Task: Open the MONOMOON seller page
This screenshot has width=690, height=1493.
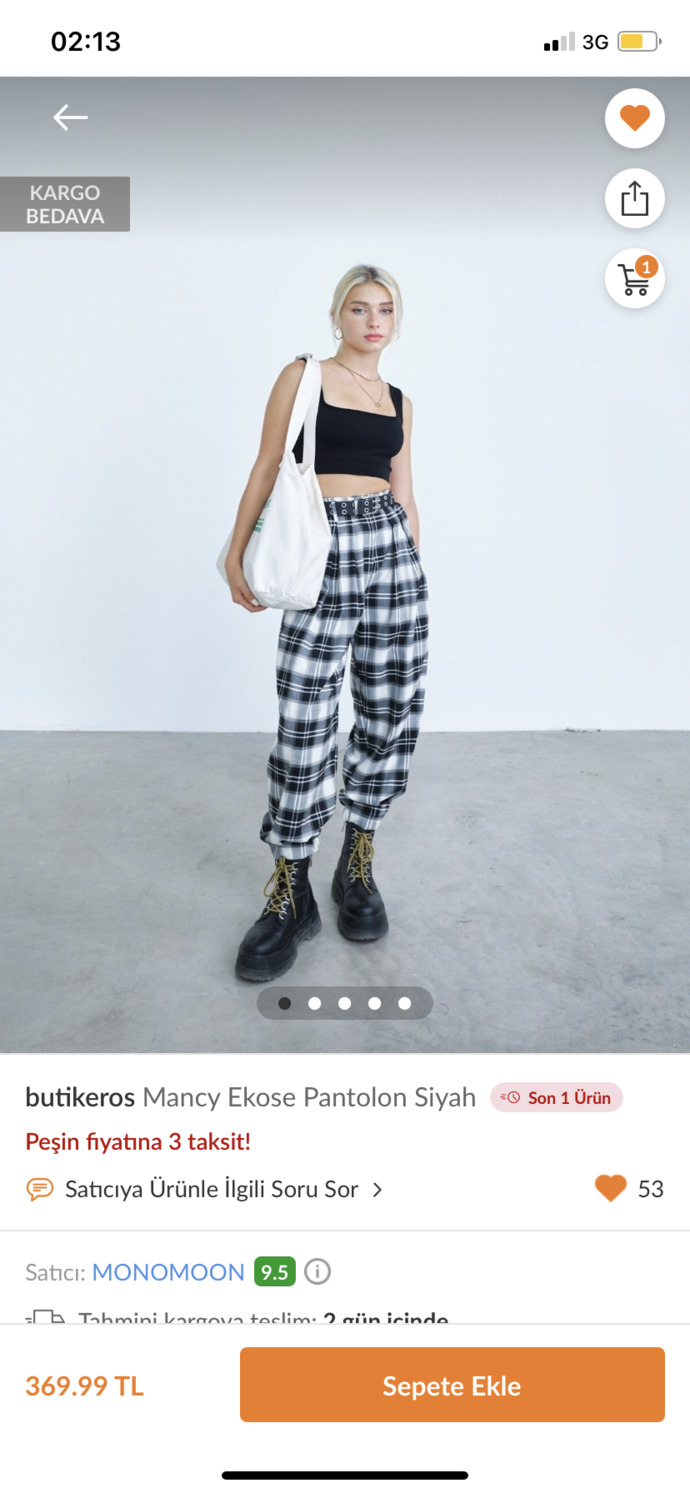Action: coord(168,1272)
